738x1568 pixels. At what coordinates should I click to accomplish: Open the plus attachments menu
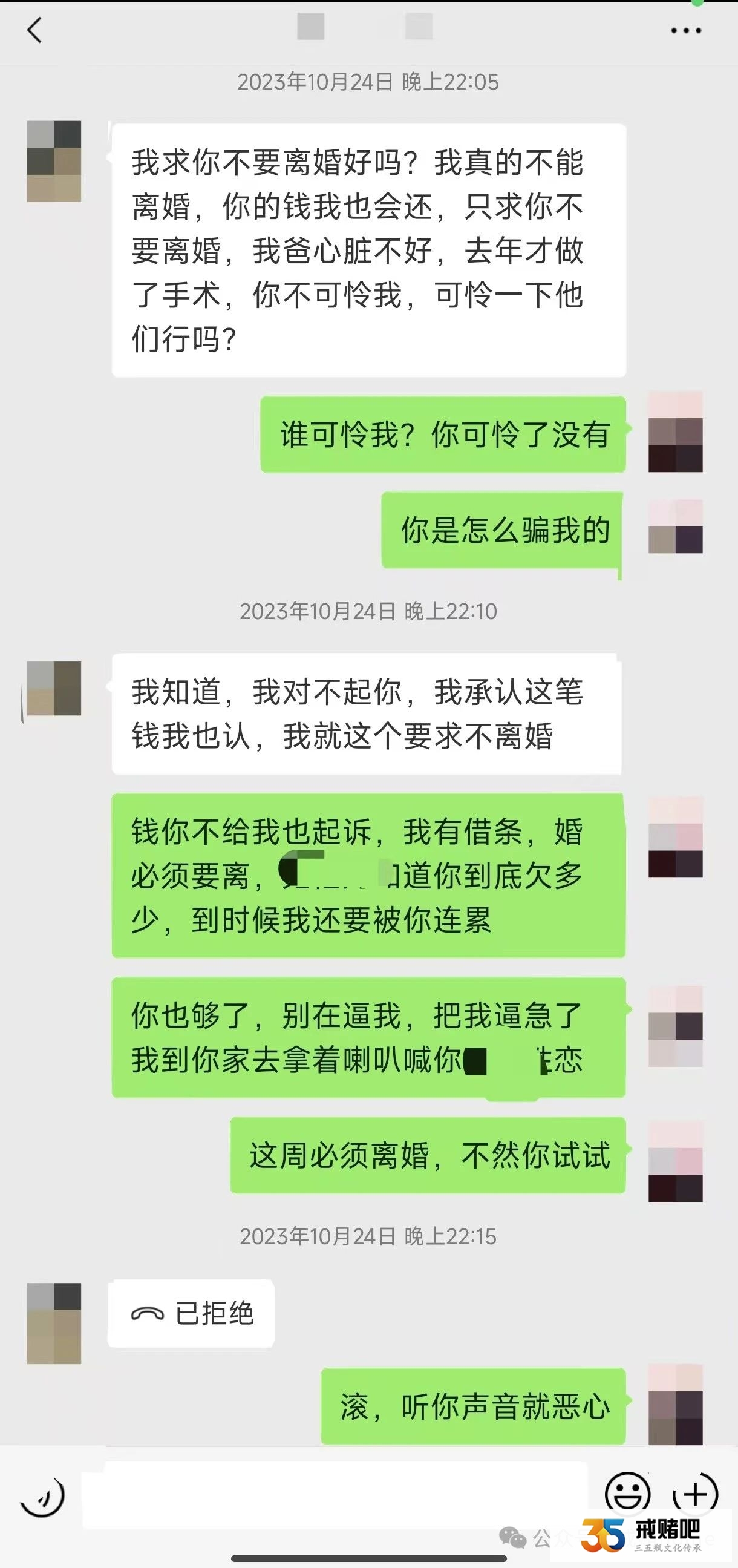tap(696, 1494)
